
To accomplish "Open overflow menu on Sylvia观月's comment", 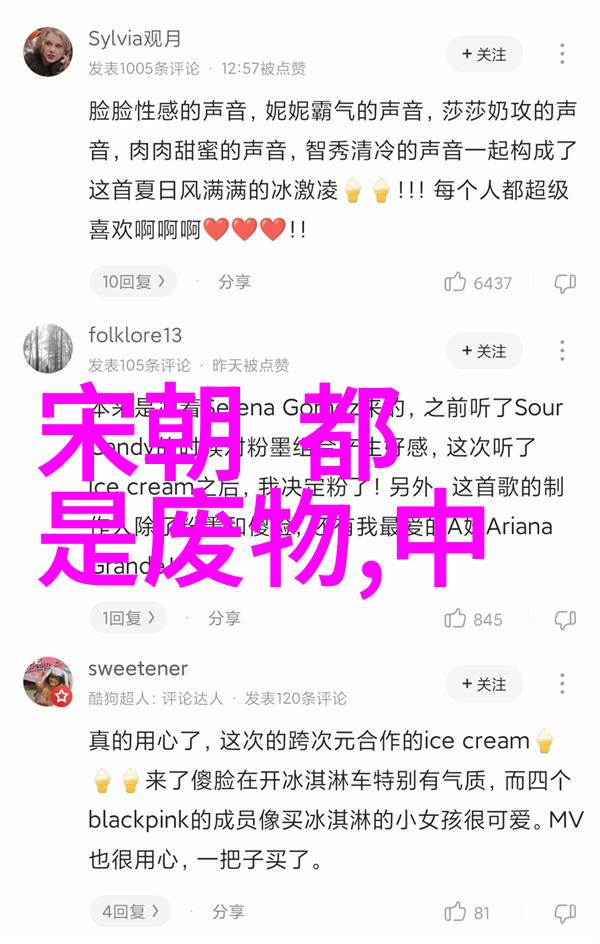I will pos(563,53).
